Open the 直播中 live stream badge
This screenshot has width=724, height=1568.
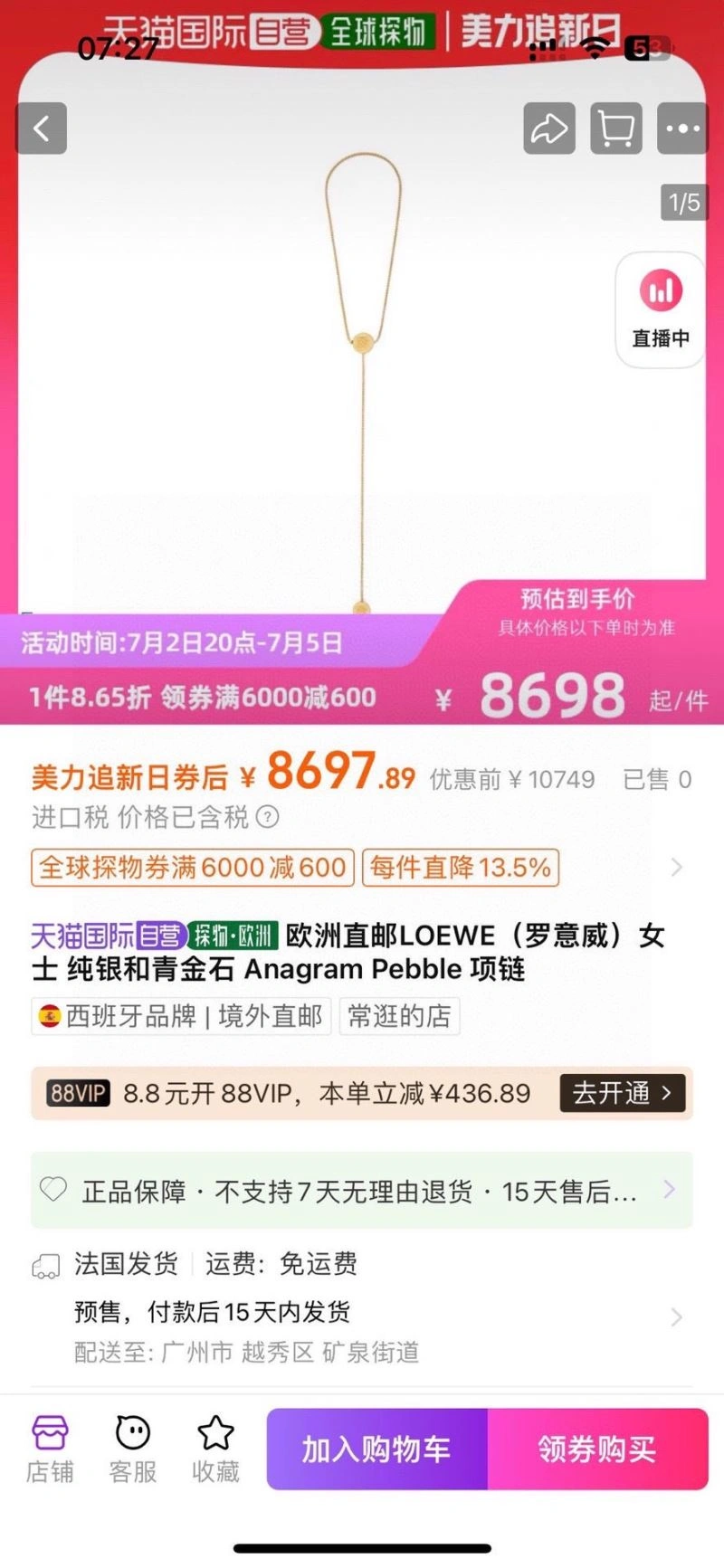(x=661, y=310)
